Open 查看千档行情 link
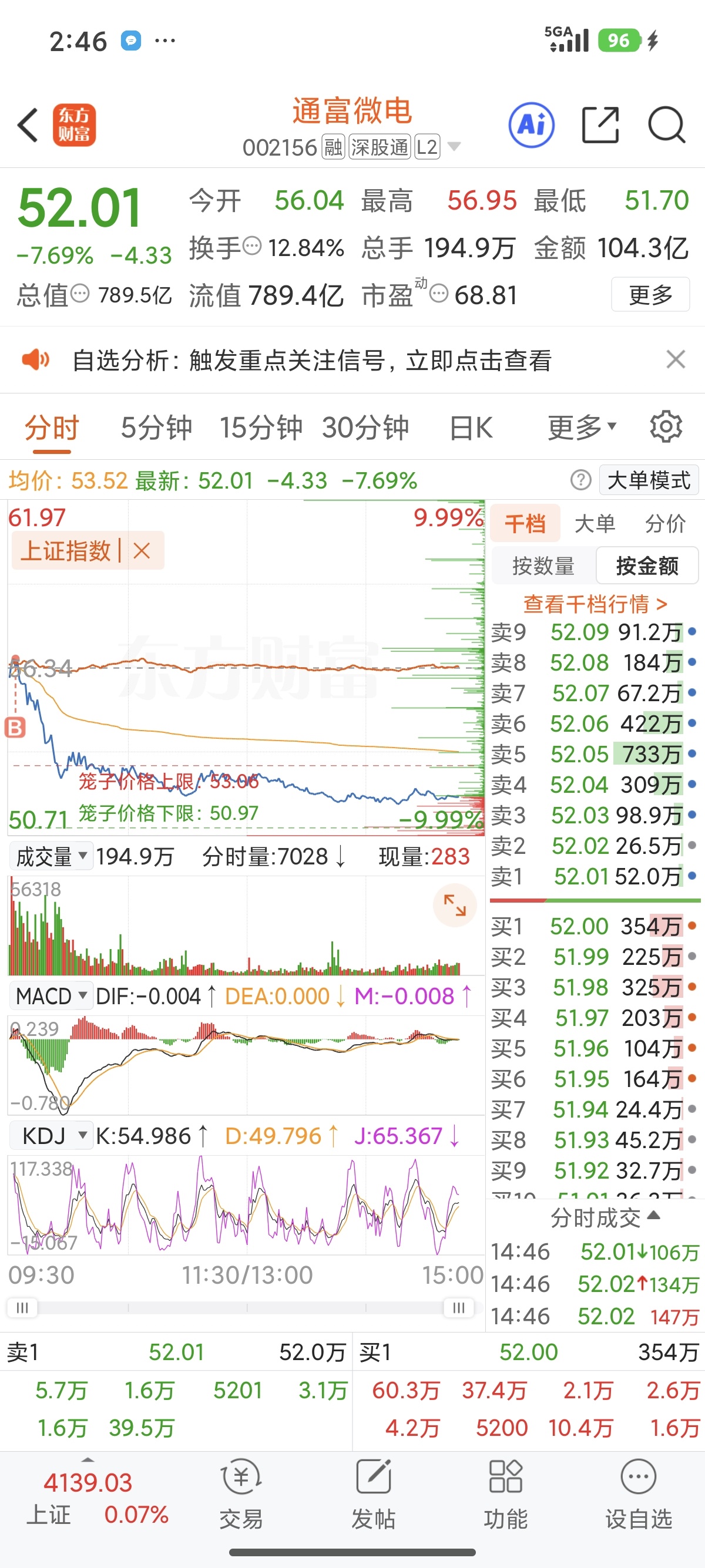The image size is (705, 1568). coord(595,604)
